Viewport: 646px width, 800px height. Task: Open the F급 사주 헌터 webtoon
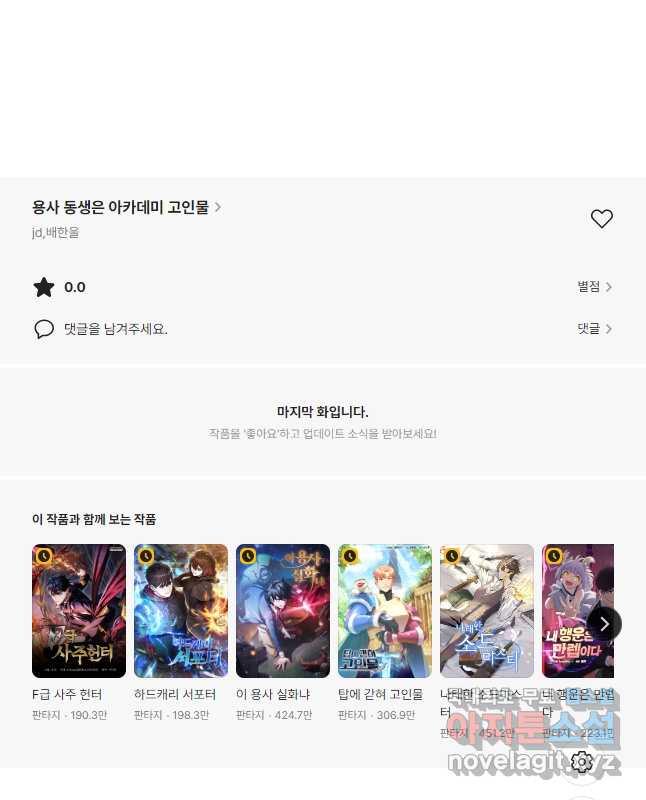click(79, 611)
